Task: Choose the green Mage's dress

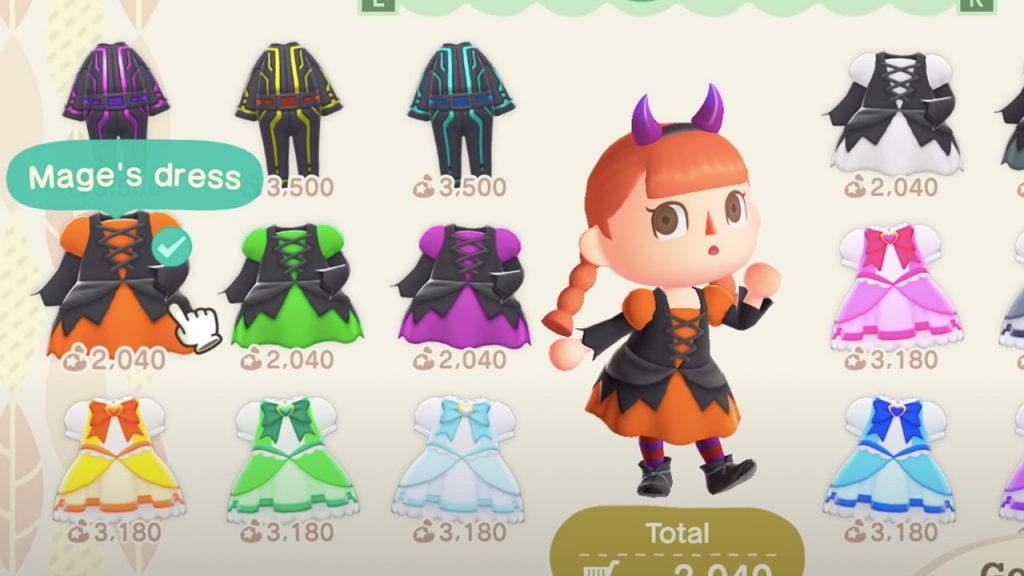Action: tap(290, 283)
